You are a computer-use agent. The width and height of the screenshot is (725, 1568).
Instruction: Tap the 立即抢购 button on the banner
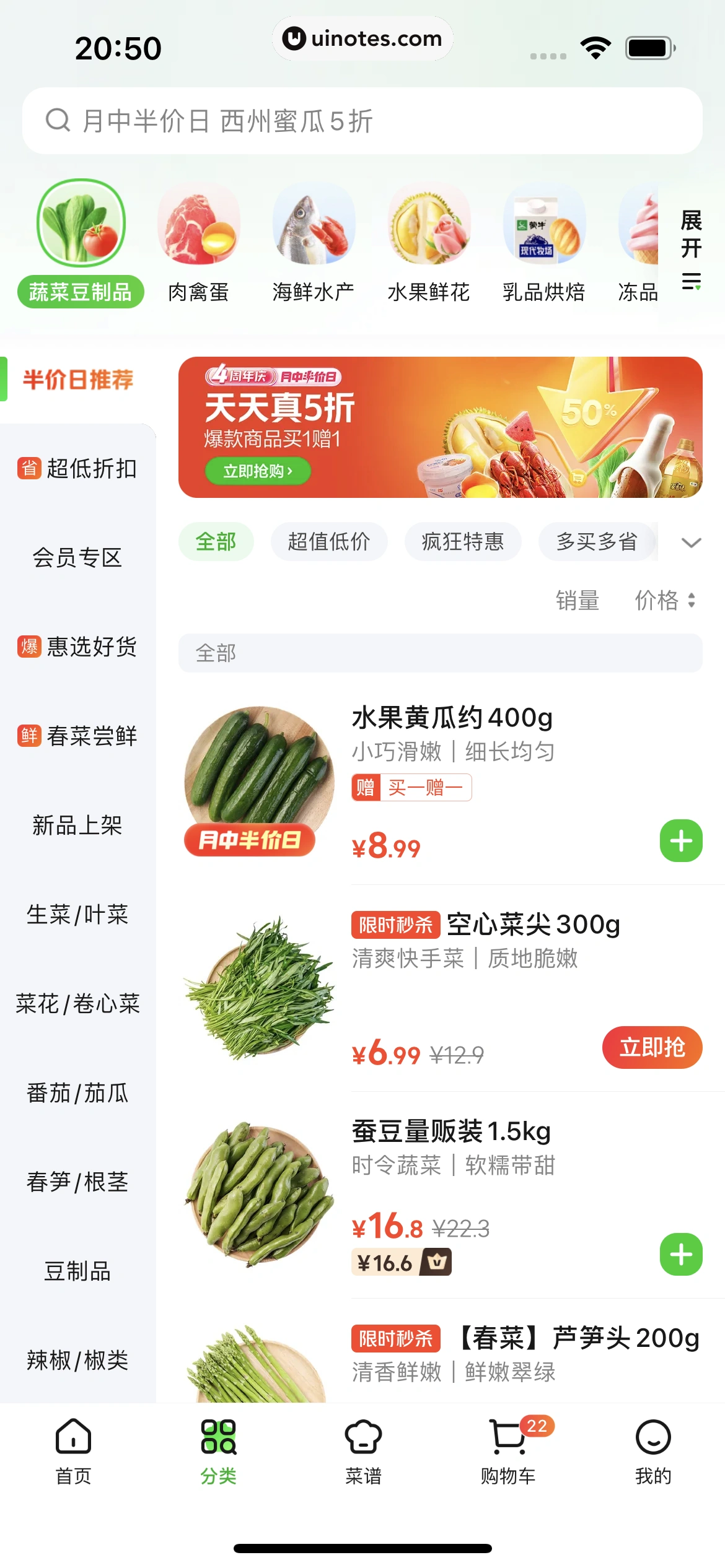coord(258,471)
